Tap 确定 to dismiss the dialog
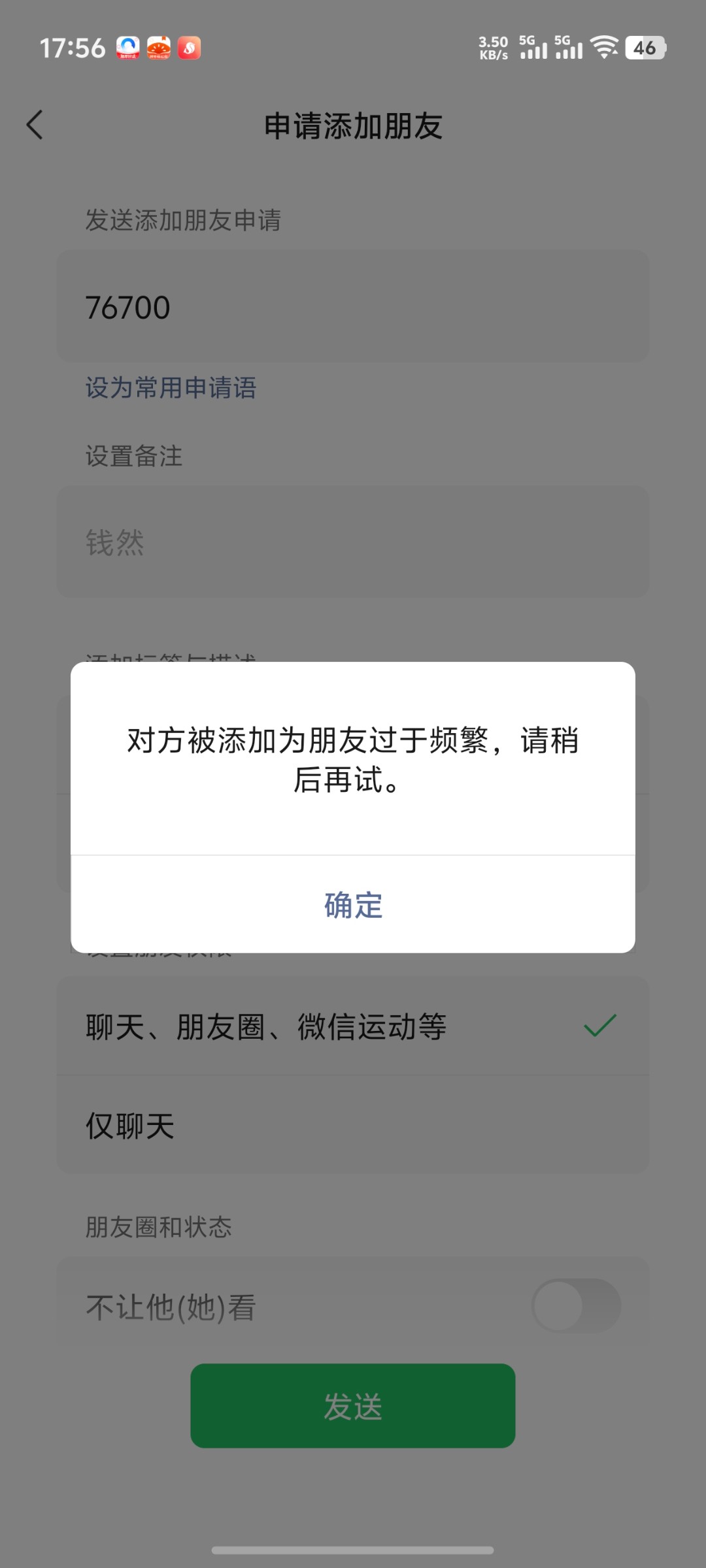This screenshot has width=706, height=1568. coord(353,905)
